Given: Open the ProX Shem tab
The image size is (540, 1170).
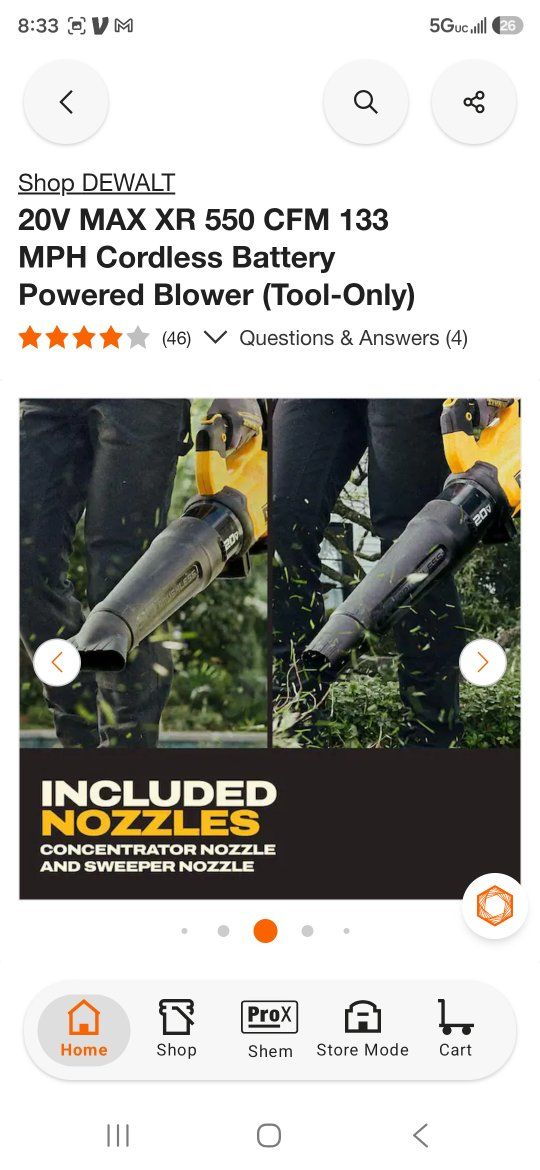Looking at the screenshot, I should point(270,1030).
